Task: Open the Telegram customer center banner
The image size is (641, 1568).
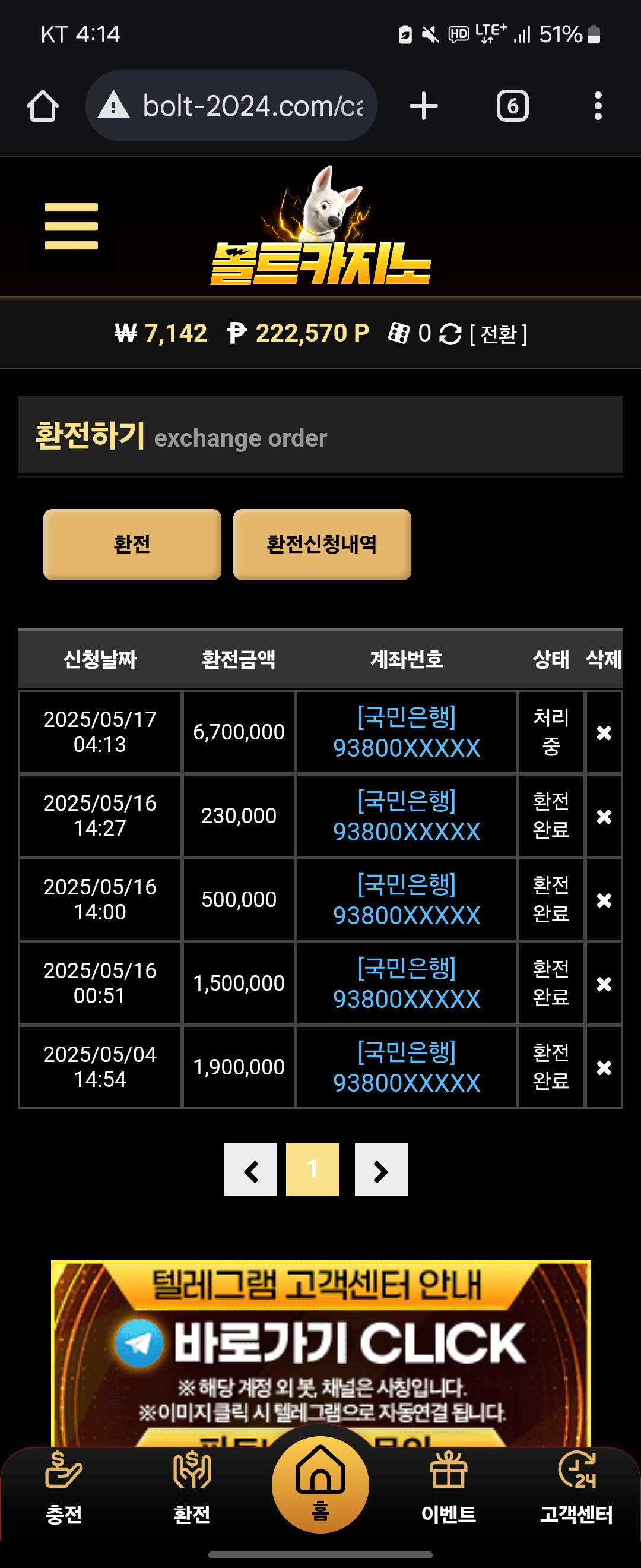Action: point(320,1345)
